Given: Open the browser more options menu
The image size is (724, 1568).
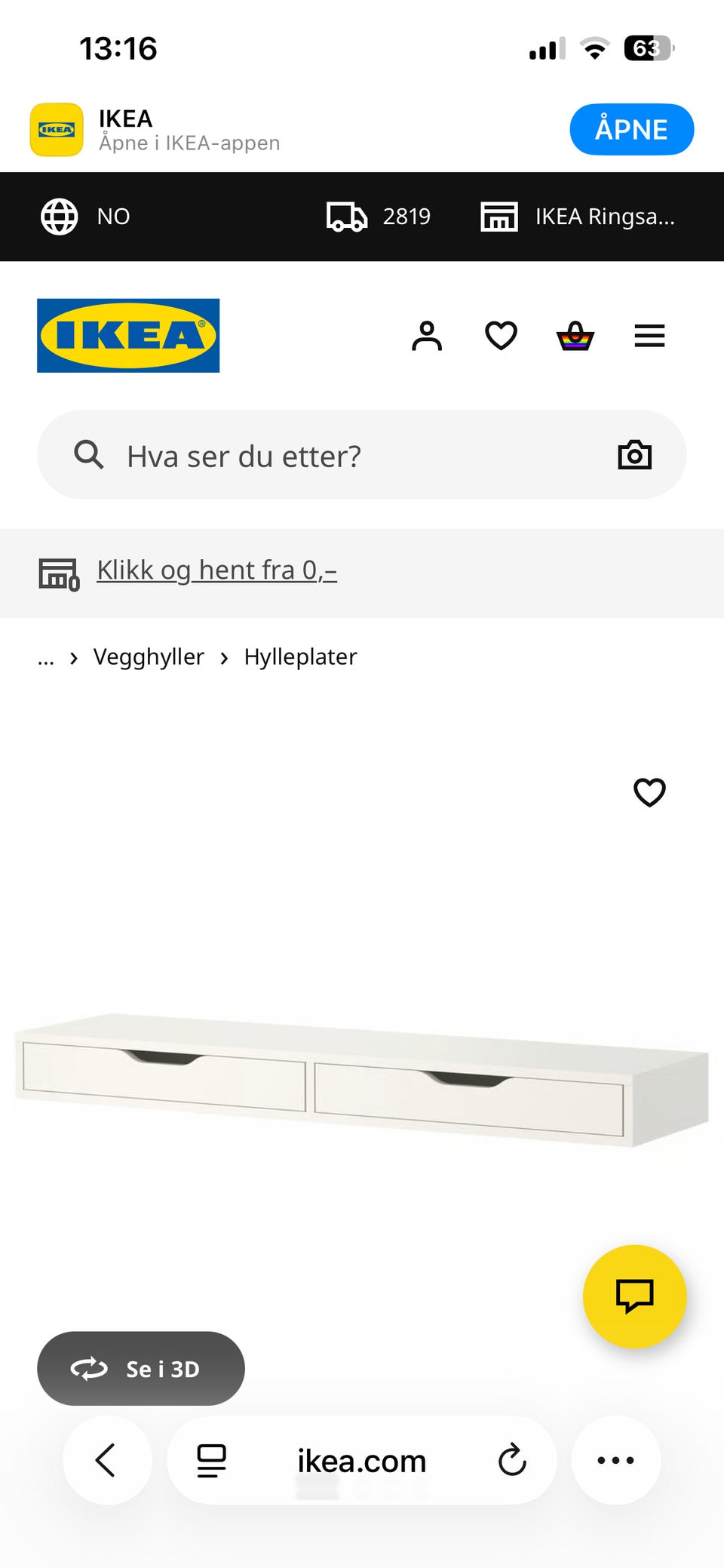Looking at the screenshot, I should tap(616, 1459).
